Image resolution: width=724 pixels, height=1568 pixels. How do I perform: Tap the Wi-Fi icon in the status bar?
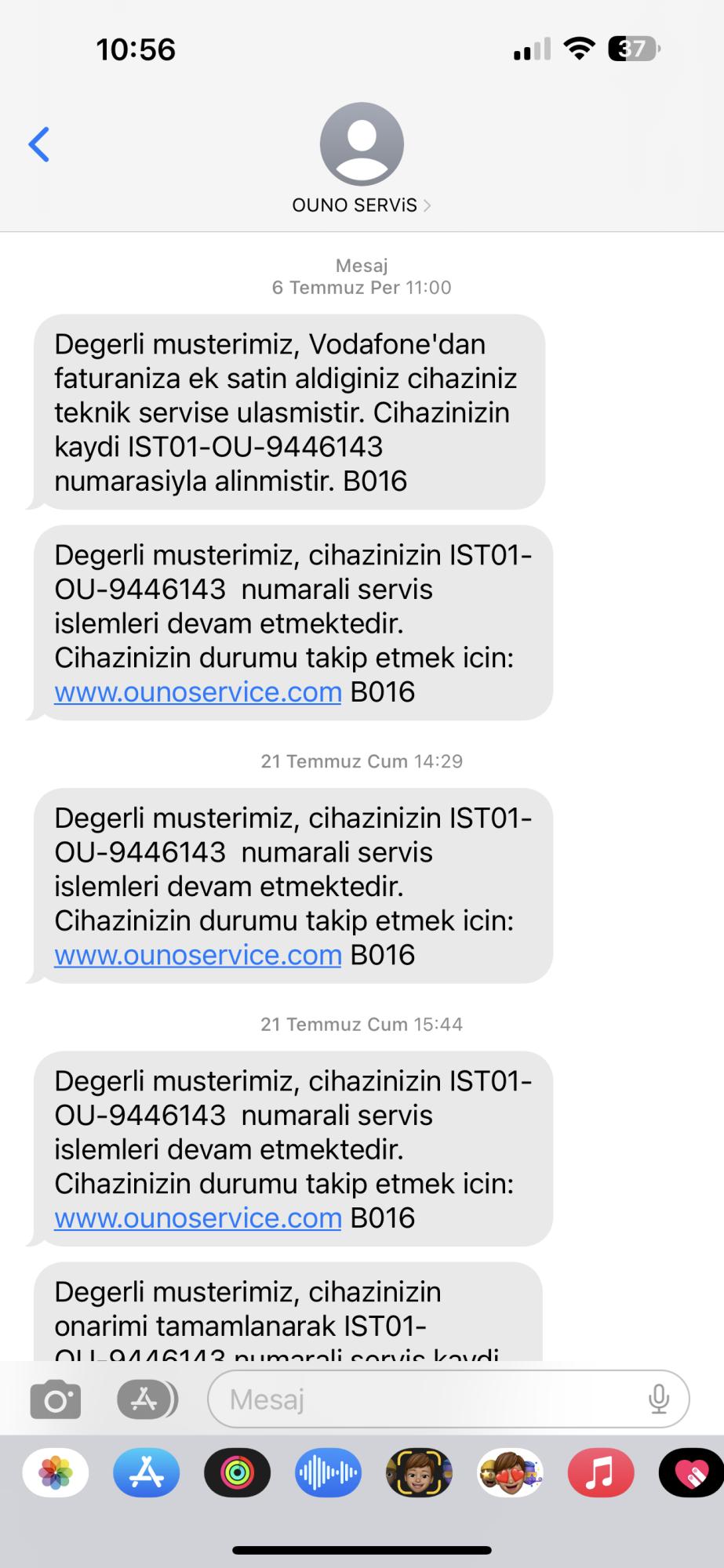coord(578,49)
